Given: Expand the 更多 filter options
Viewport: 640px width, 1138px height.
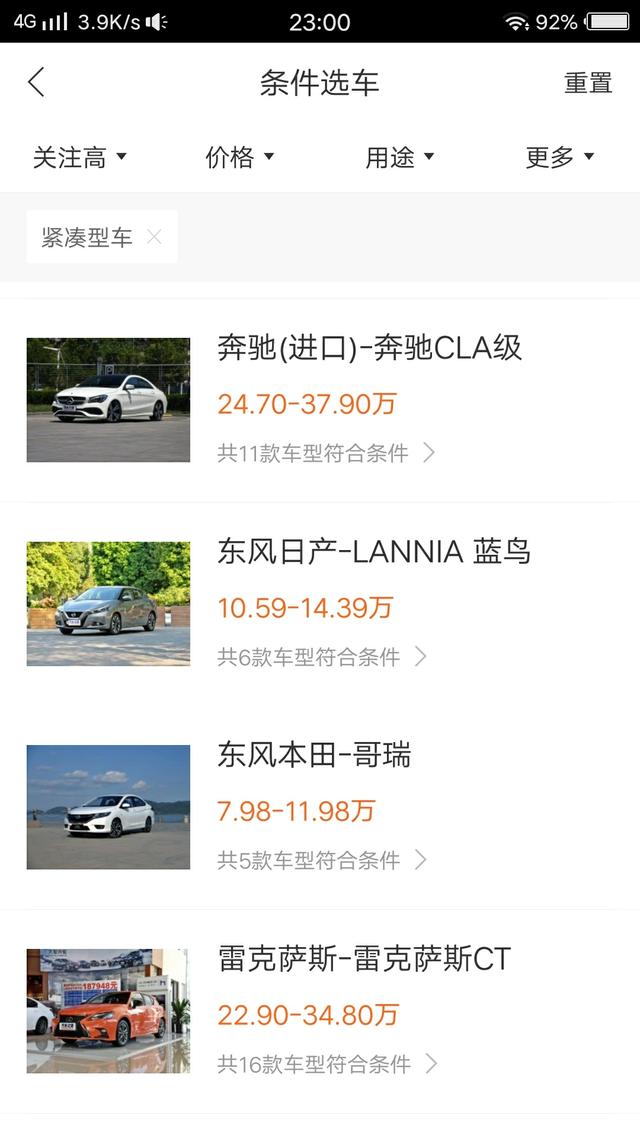Looking at the screenshot, I should click(x=560, y=157).
